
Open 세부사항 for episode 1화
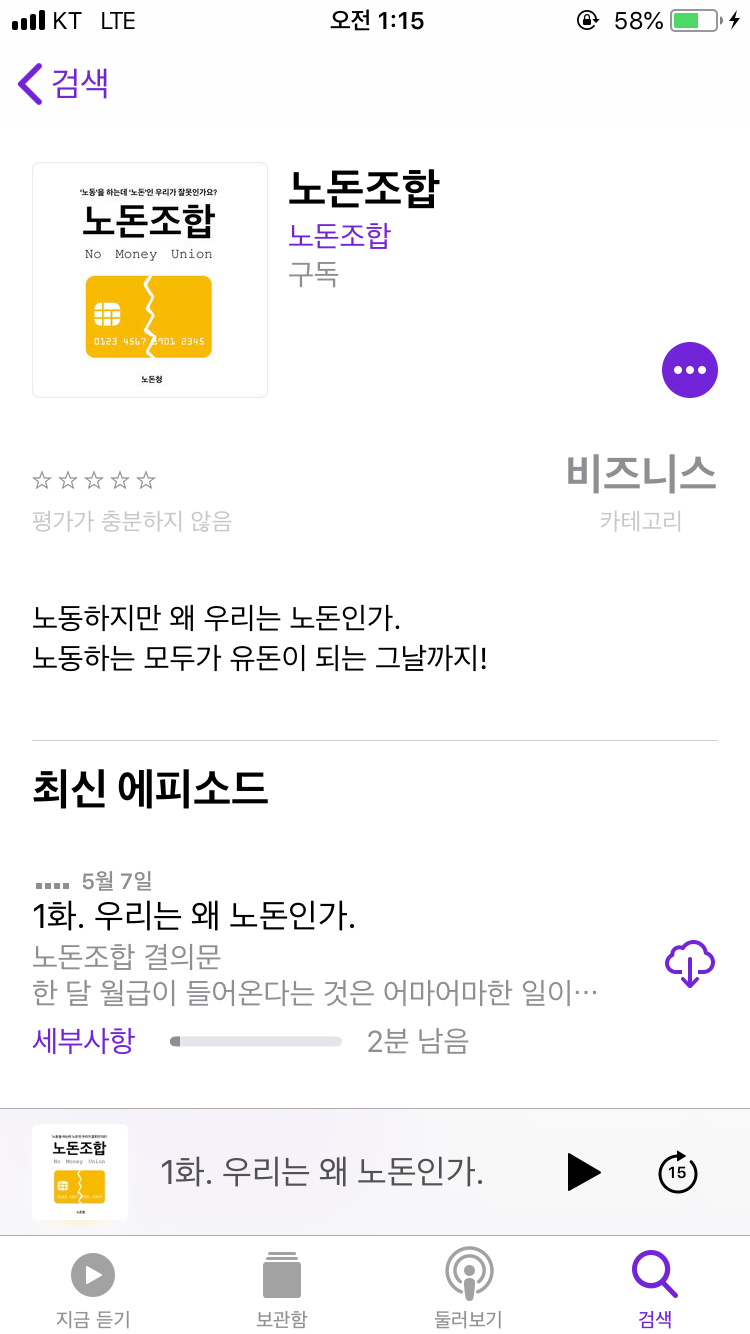[83, 1041]
